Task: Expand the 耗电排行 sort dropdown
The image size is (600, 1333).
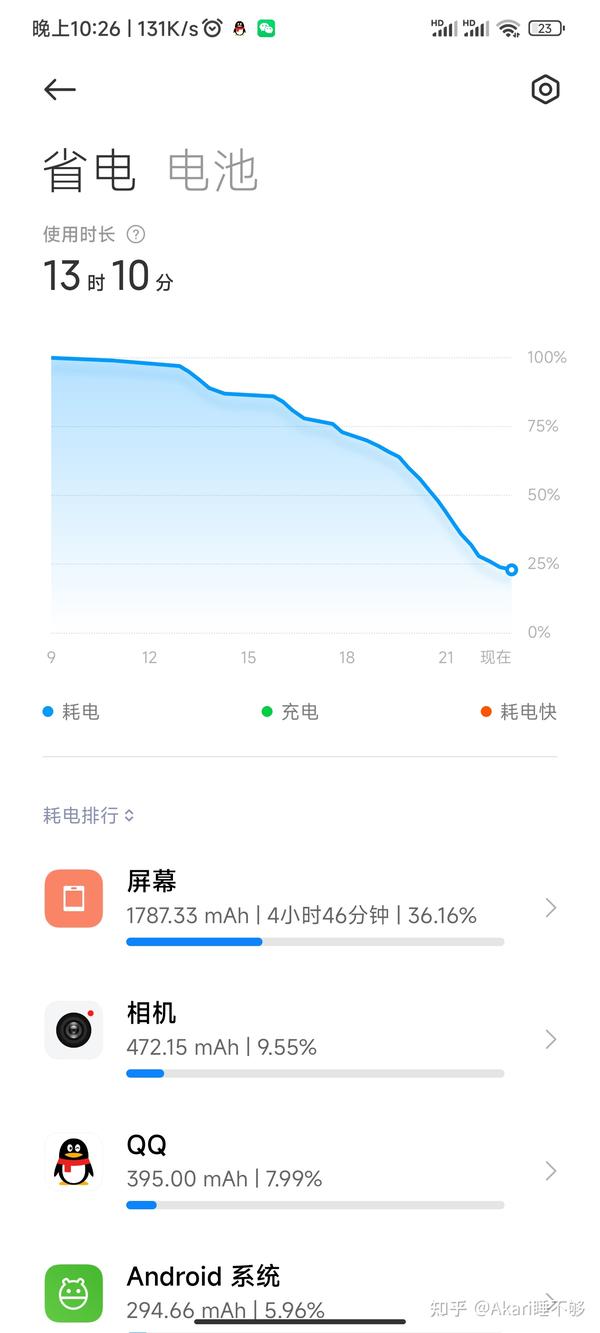Action: pos(88,816)
